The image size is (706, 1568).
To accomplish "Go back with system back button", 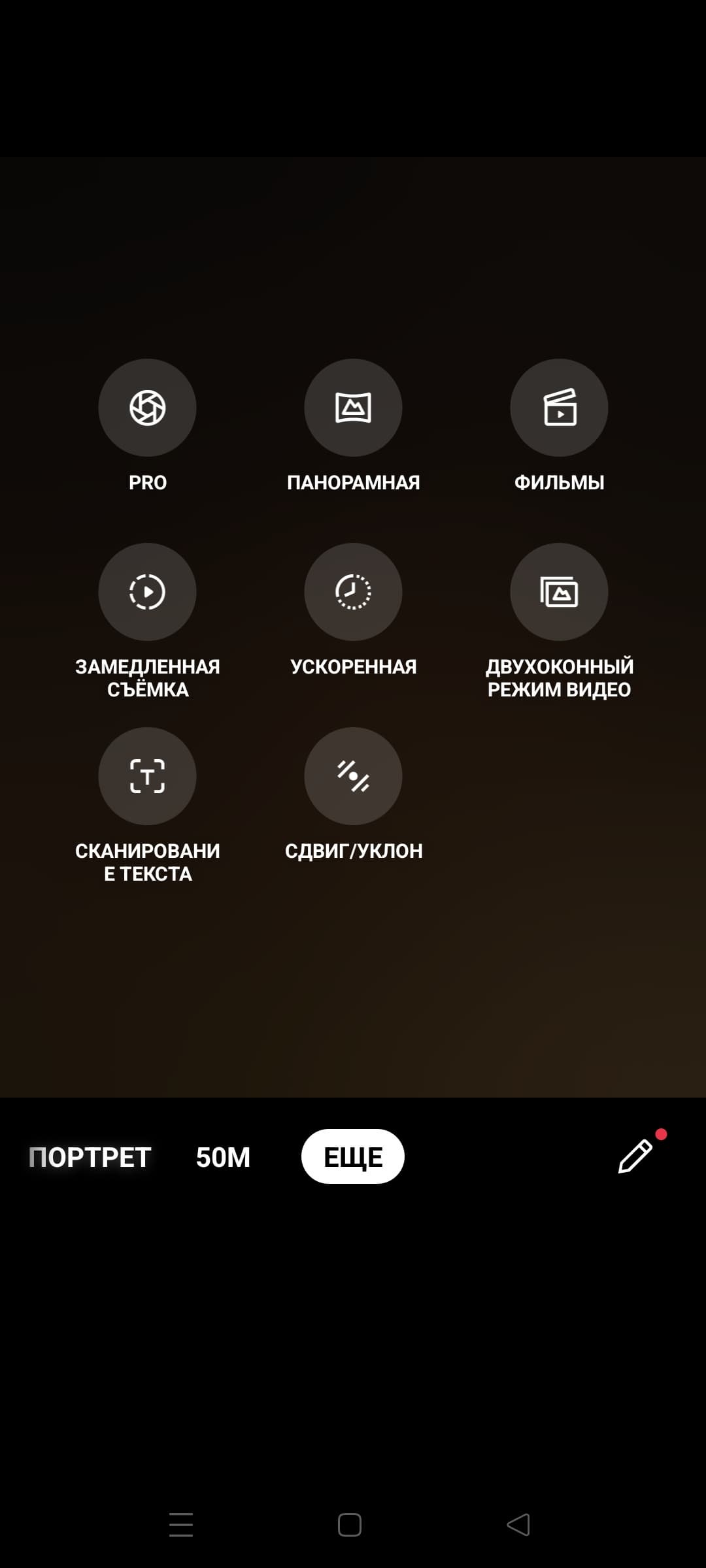I will [x=518, y=1525].
